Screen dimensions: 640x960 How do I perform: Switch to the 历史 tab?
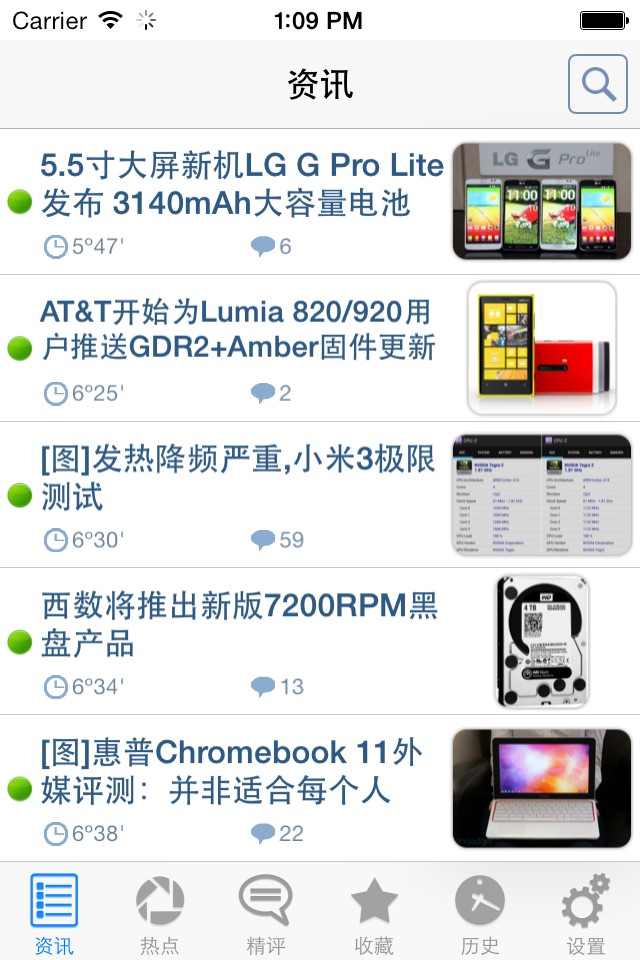[x=480, y=913]
